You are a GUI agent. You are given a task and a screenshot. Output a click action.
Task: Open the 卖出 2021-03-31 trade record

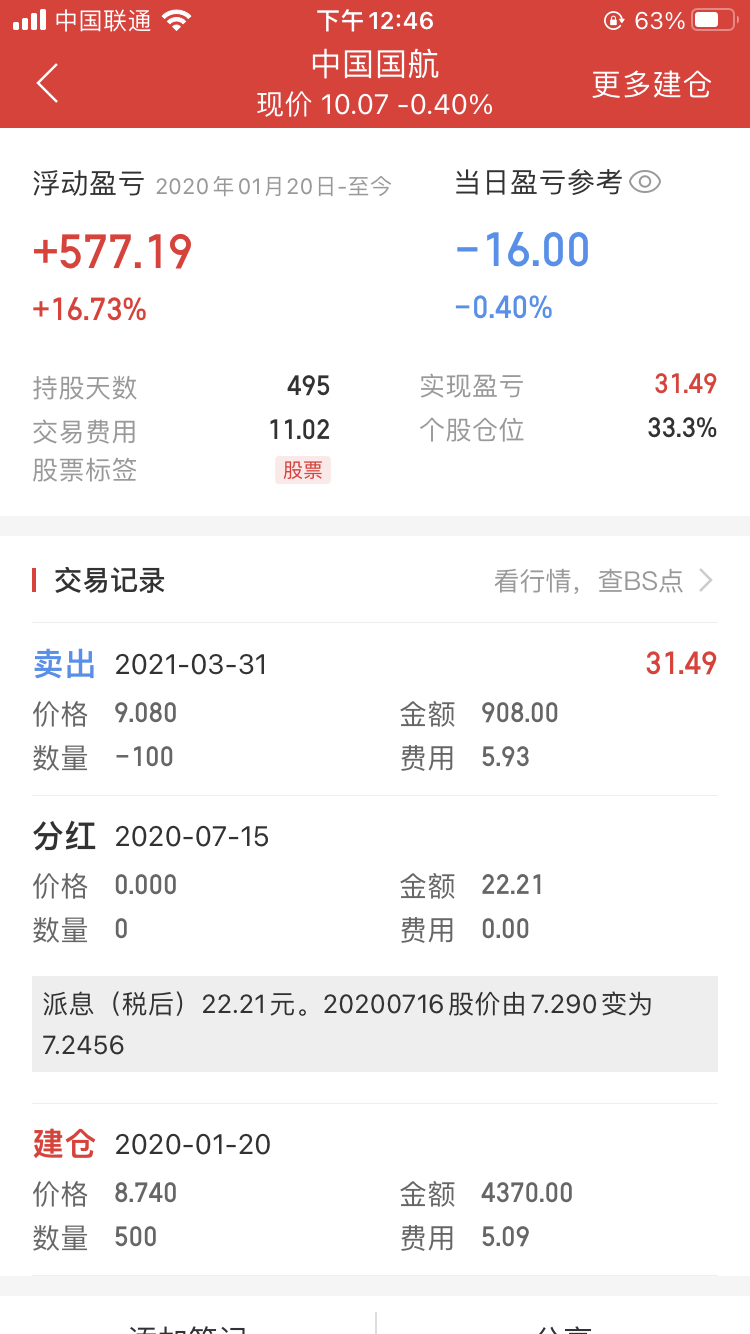tap(375, 710)
